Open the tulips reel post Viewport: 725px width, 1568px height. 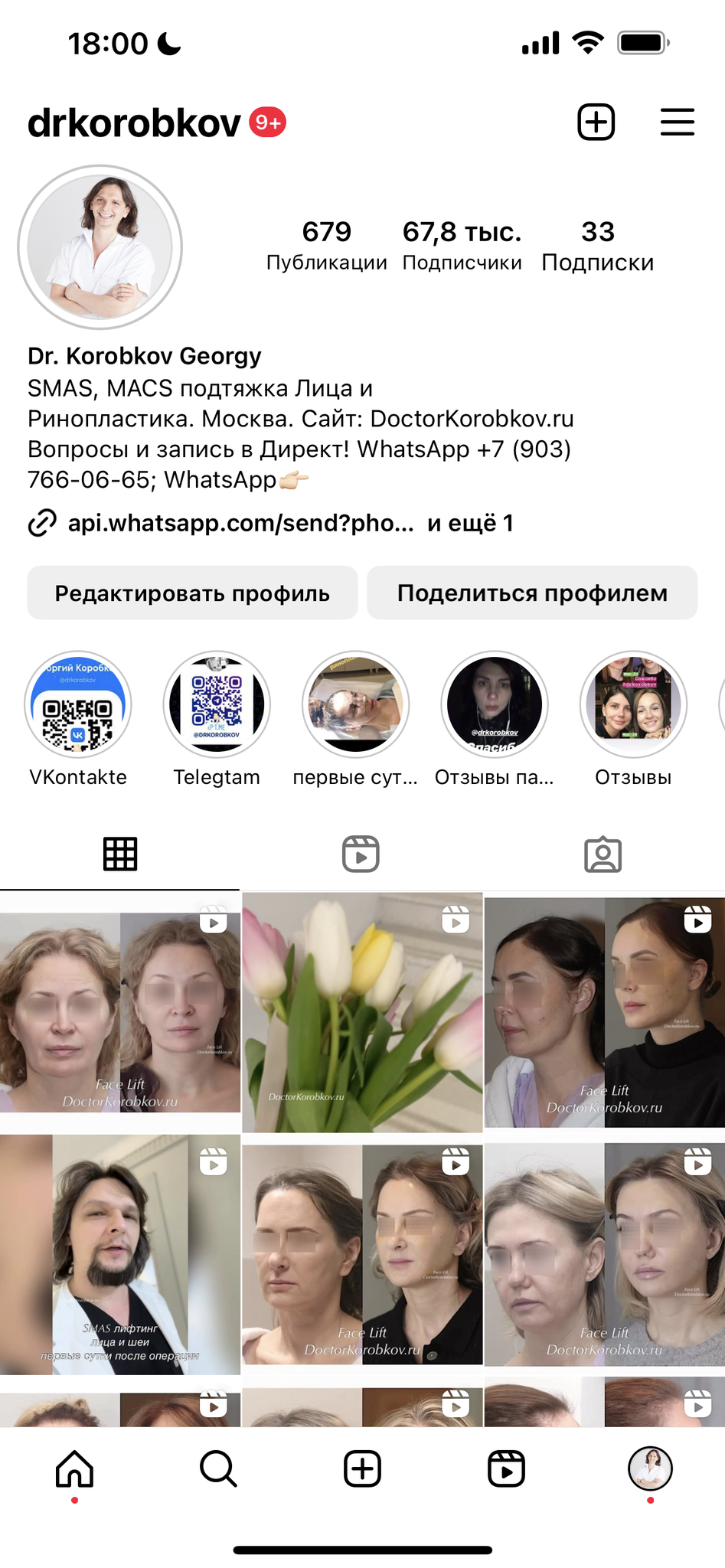[x=362, y=1012]
